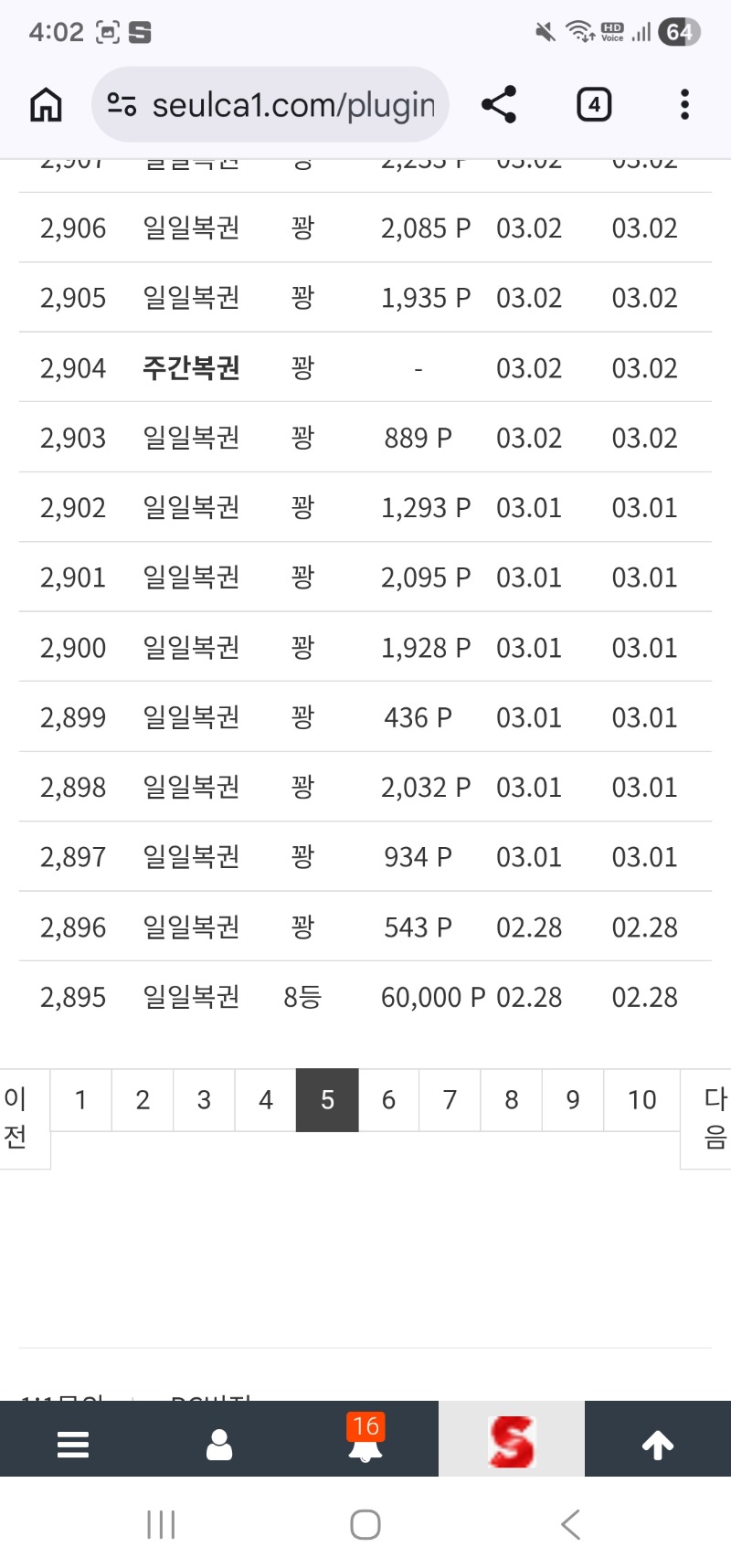The width and height of the screenshot is (731, 1568).
Task: Open the tab switcher showing 4 tabs
Action: coord(594,105)
